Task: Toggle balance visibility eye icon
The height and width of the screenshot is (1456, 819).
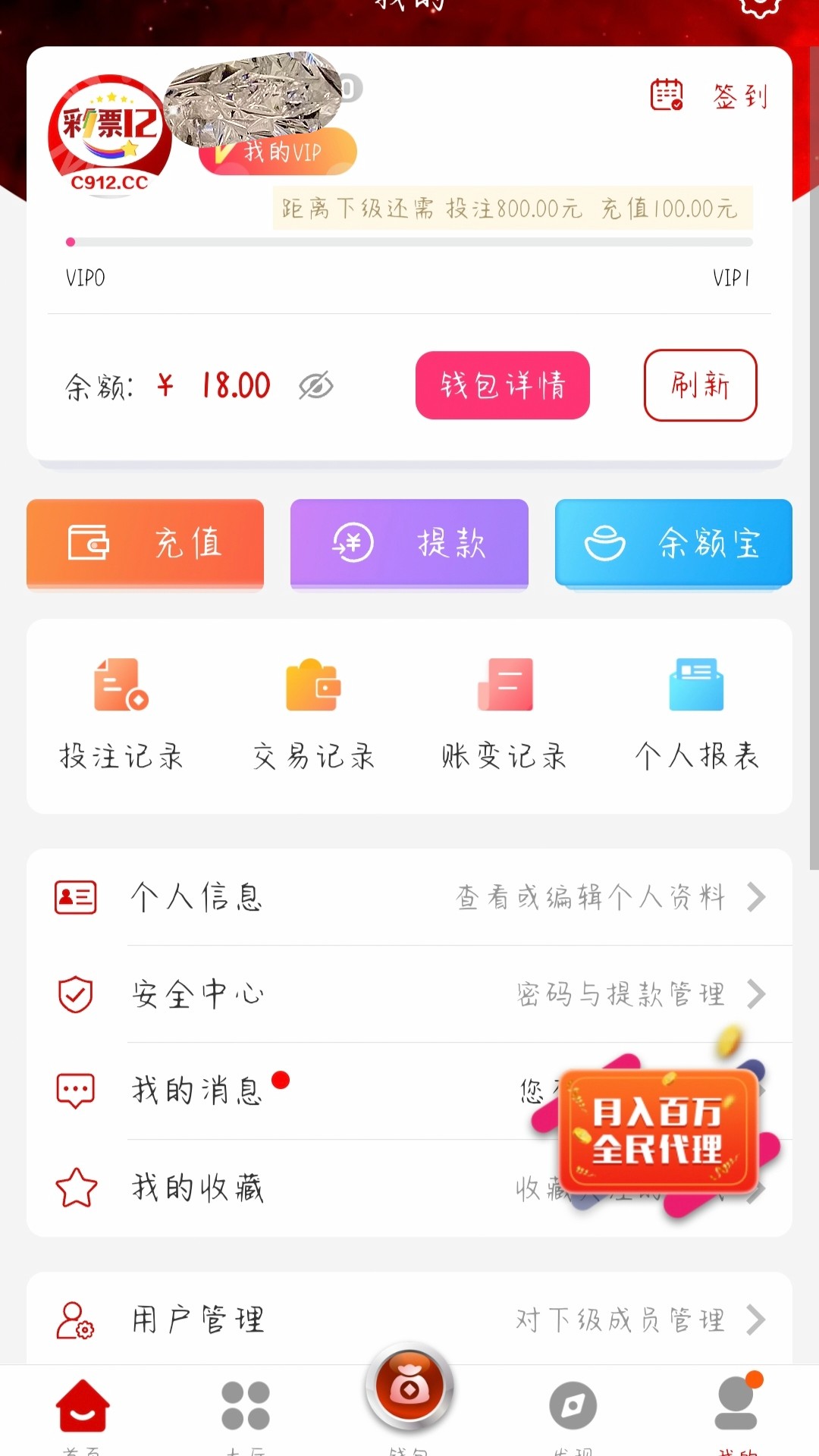Action: (315, 386)
